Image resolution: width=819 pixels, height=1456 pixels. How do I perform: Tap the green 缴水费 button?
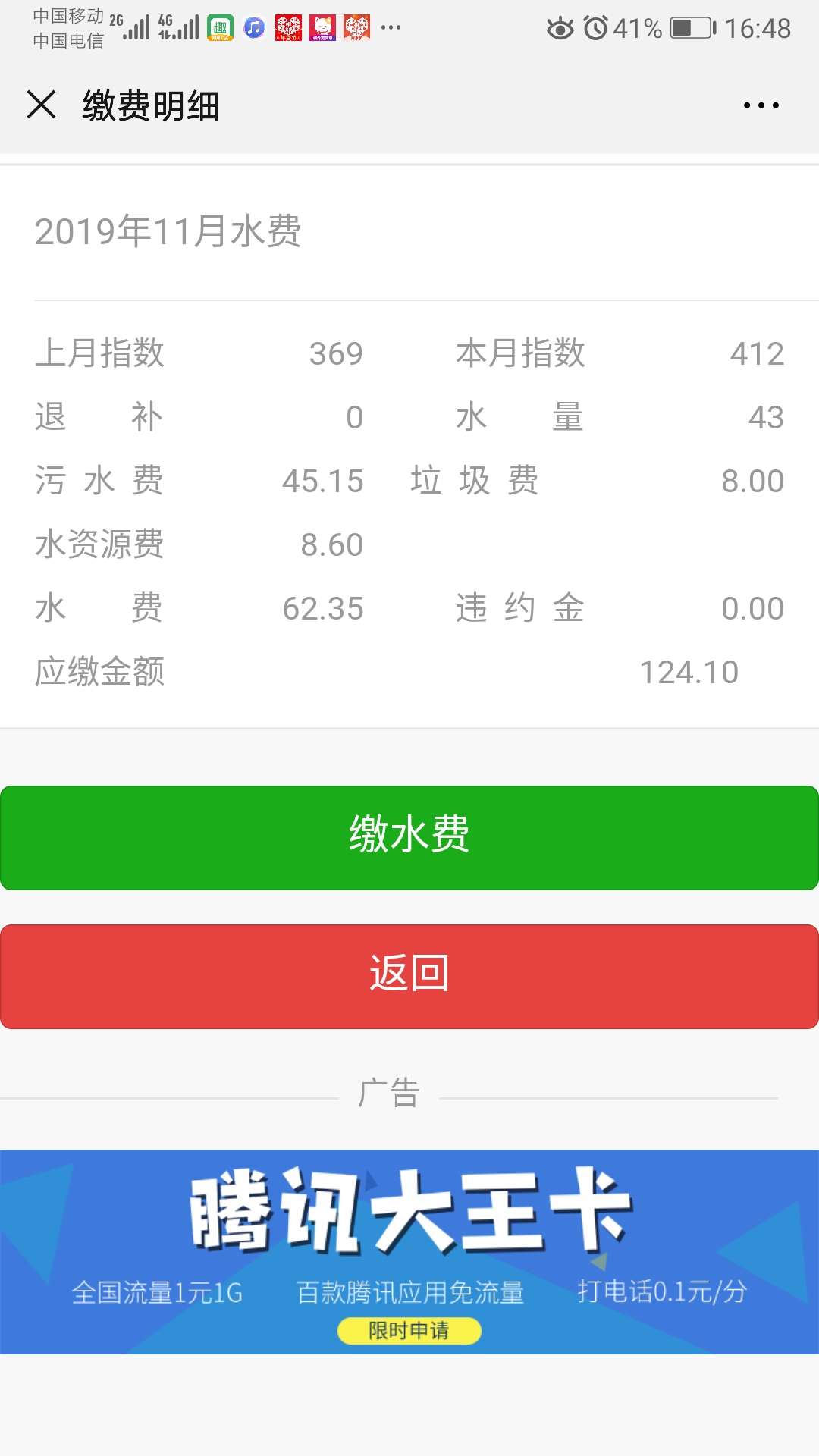(409, 838)
